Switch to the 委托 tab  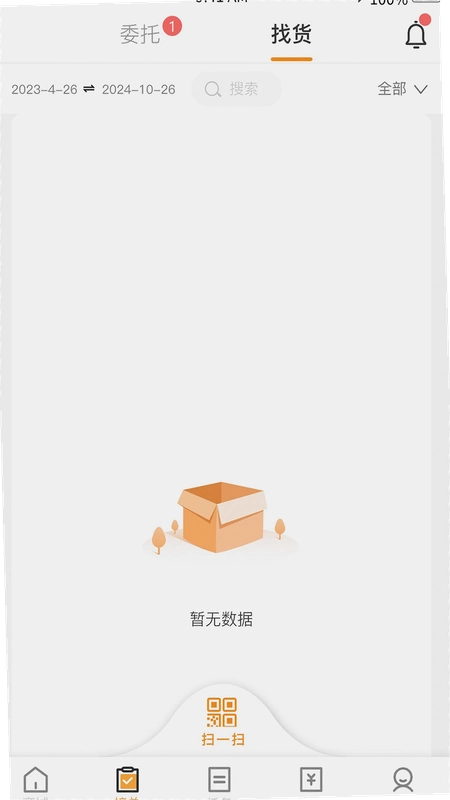click(140, 35)
